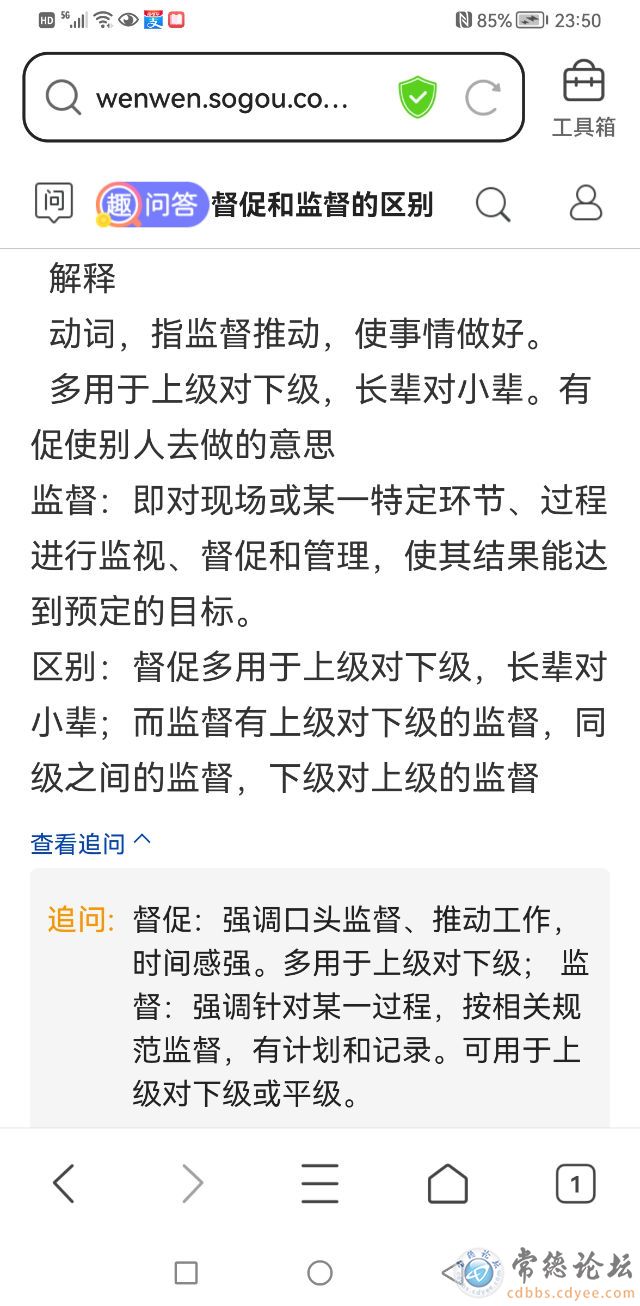Go to 趣问答 home logo

click(x=152, y=204)
